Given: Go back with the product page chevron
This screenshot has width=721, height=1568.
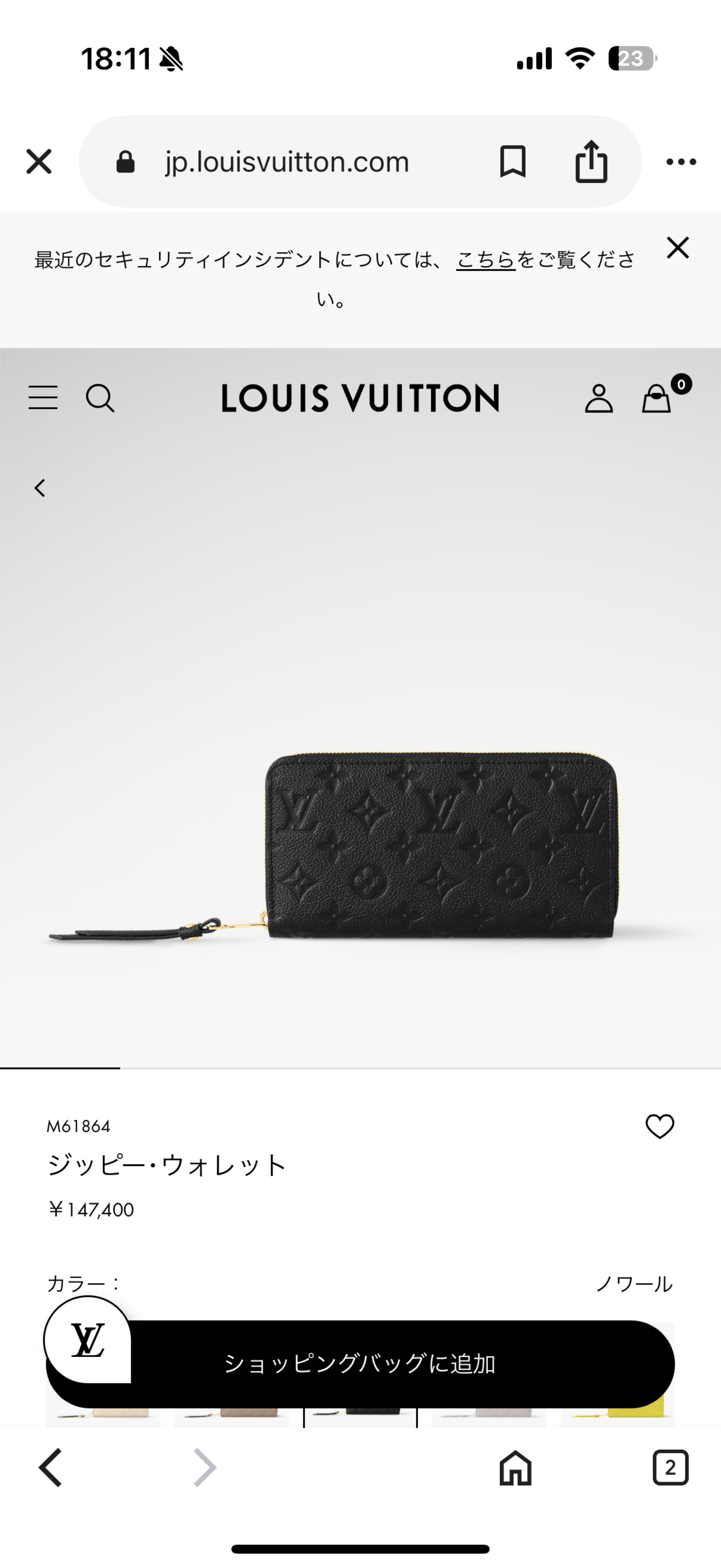Looking at the screenshot, I should pyautogui.click(x=40, y=488).
